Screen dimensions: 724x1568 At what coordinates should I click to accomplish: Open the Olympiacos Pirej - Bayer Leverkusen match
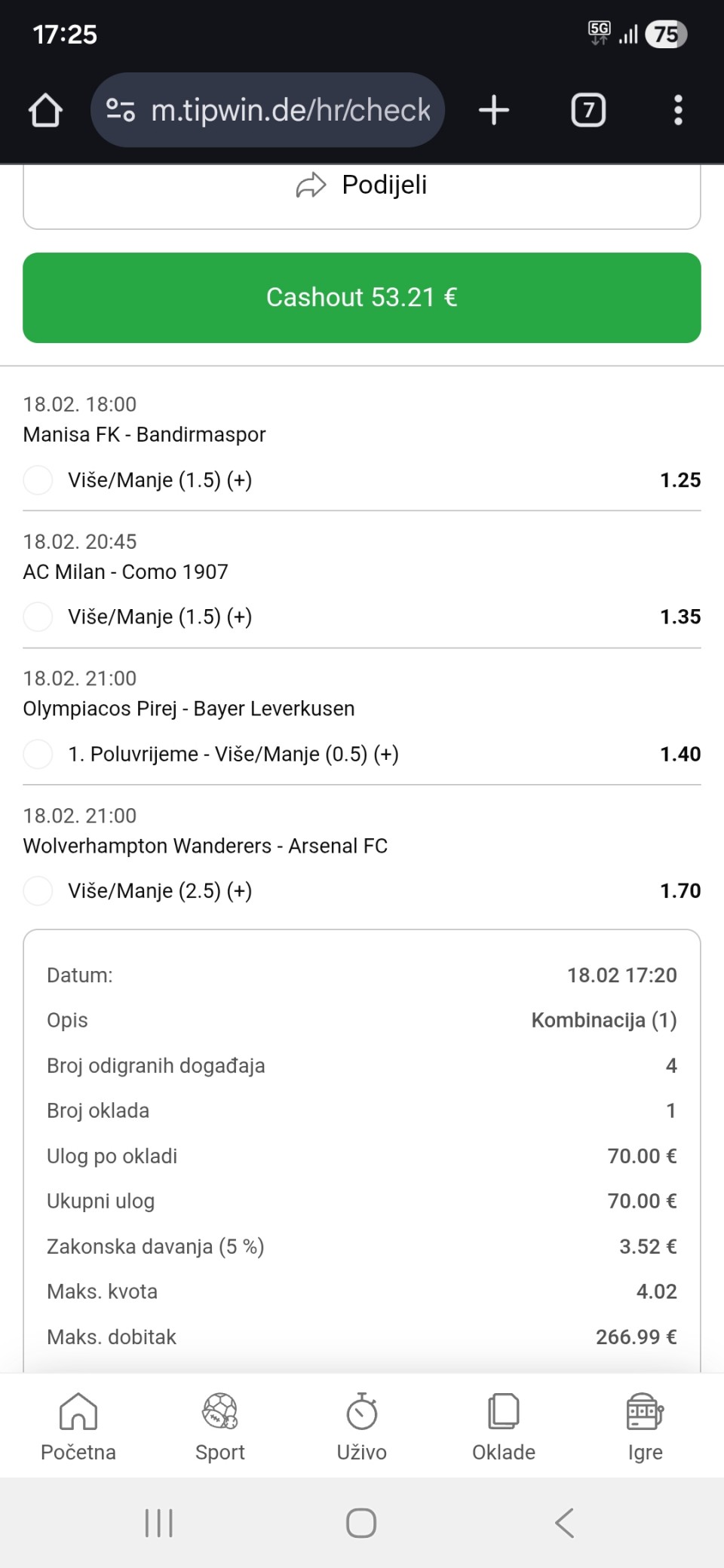(x=189, y=709)
